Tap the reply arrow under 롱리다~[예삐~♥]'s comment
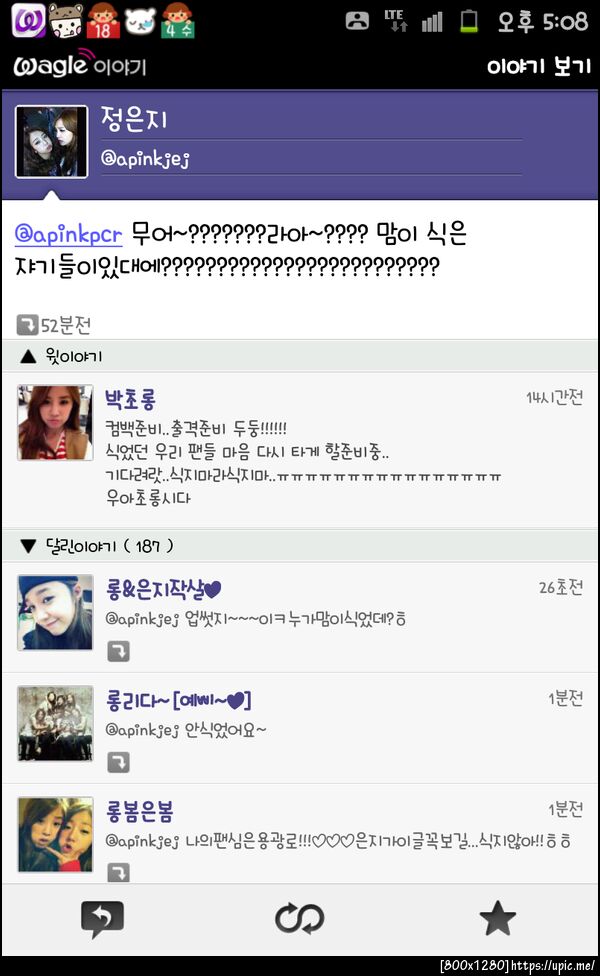The height and width of the screenshot is (976, 600). pyautogui.click(x=119, y=763)
